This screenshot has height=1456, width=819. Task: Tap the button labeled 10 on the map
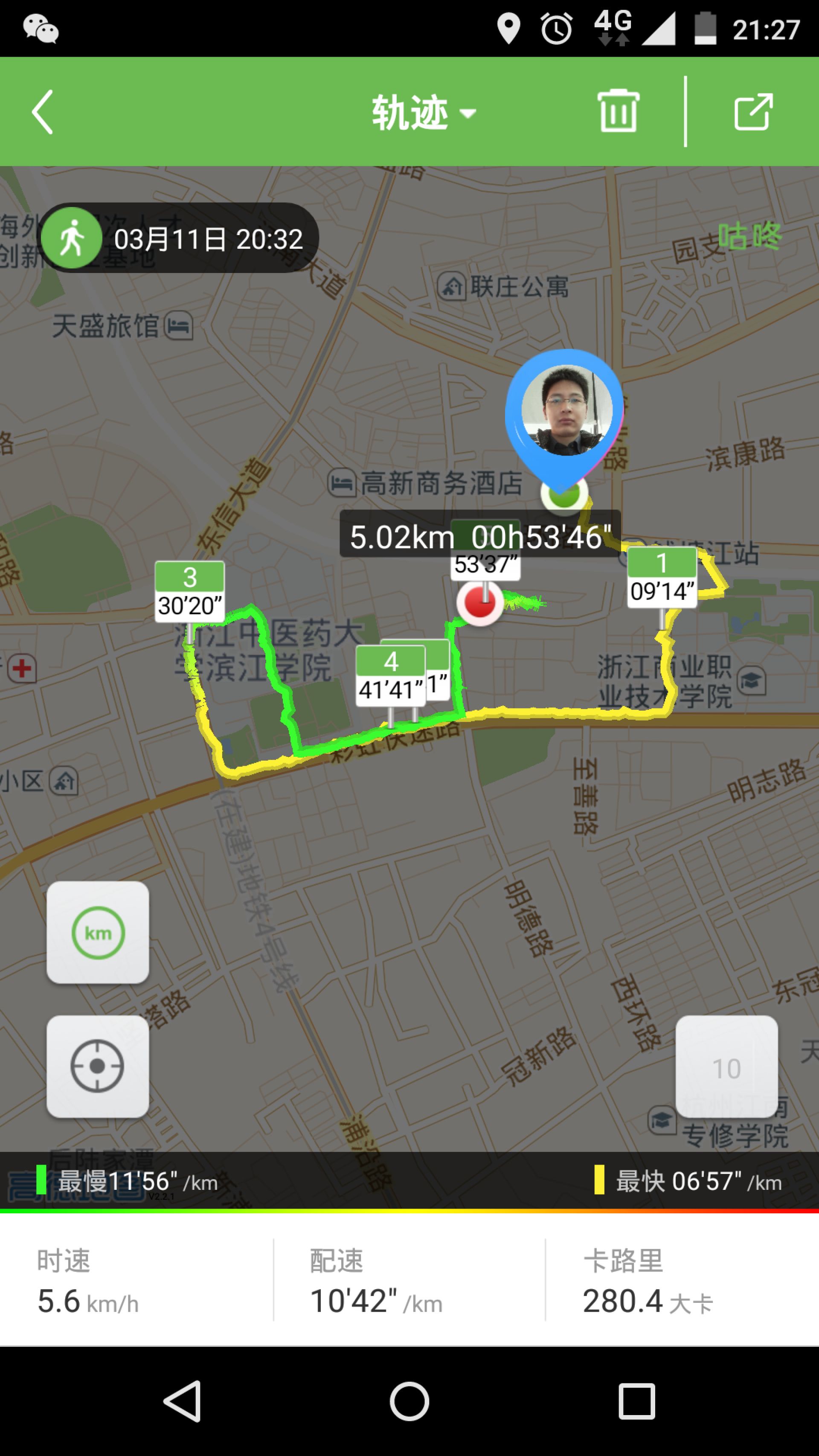(726, 1066)
